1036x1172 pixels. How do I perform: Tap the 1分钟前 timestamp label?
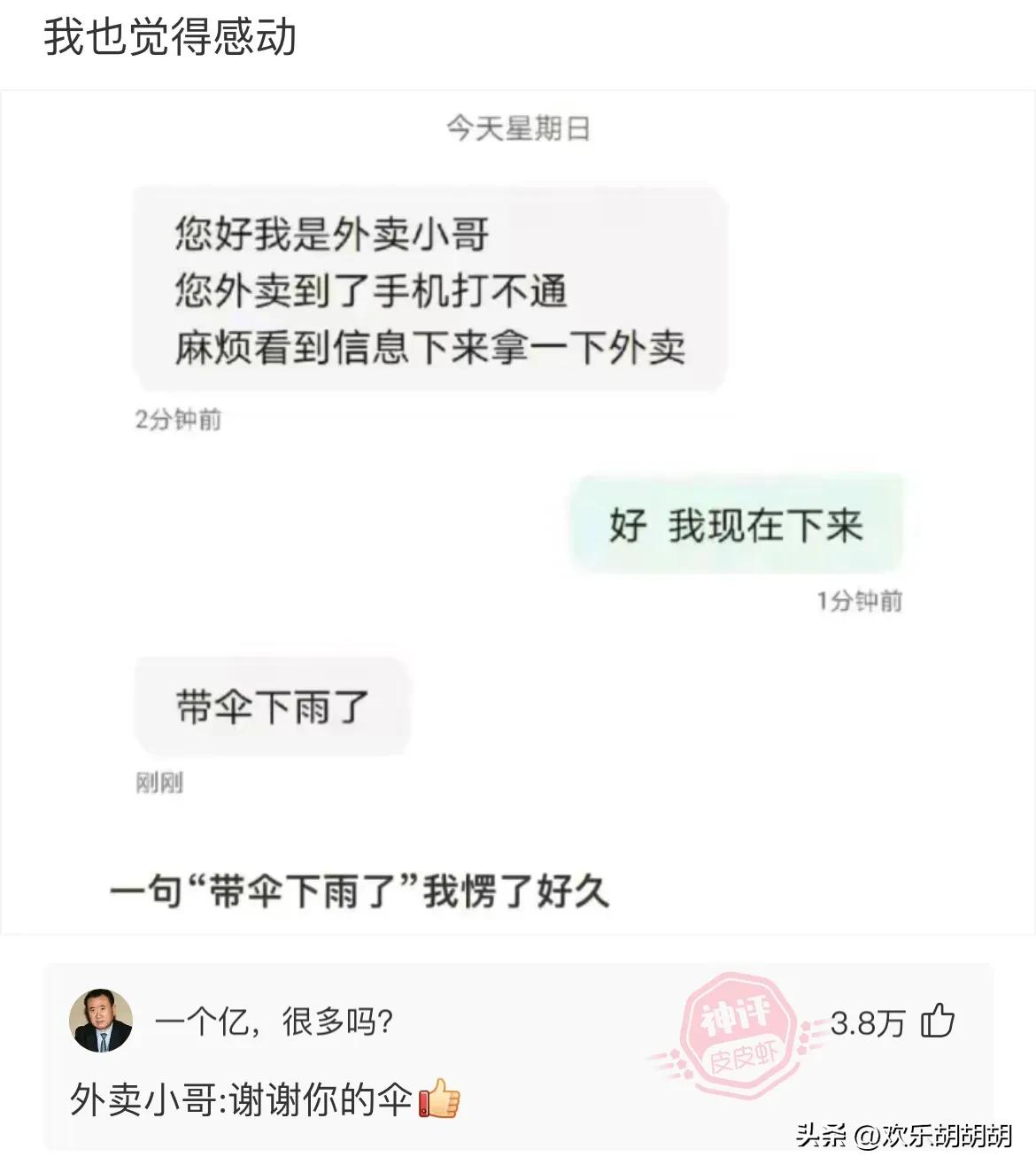pos(856,602)
